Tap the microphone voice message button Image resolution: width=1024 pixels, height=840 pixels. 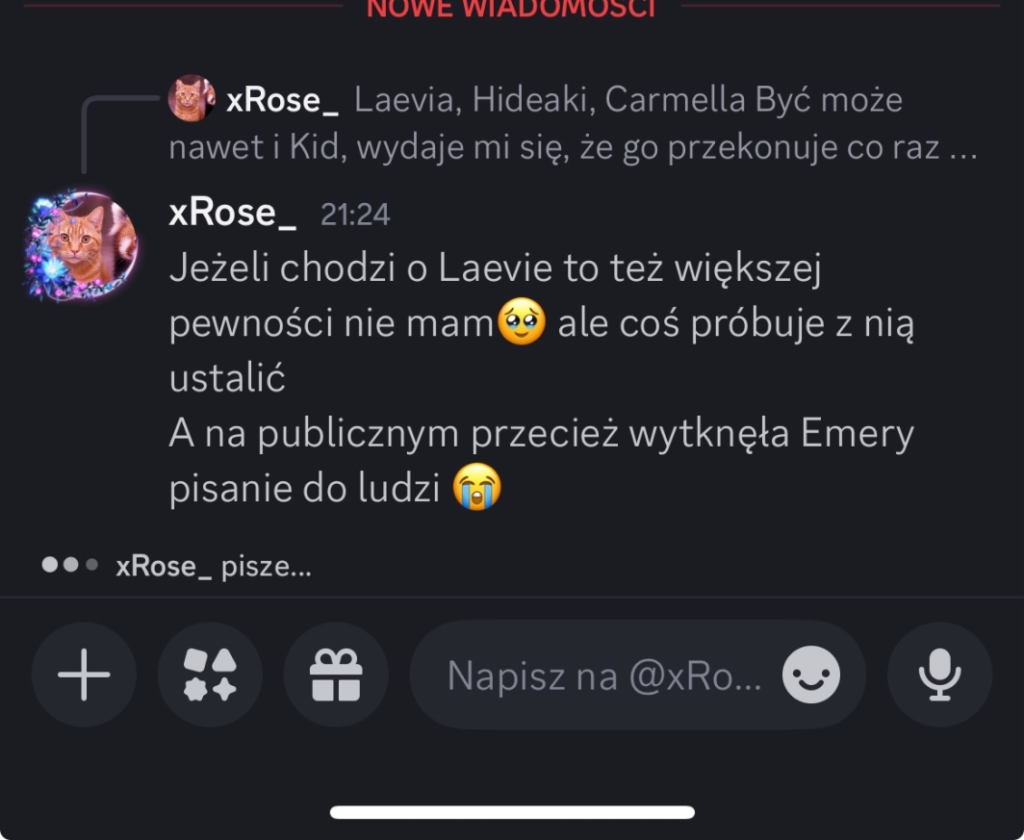click(x=939, y=675)
